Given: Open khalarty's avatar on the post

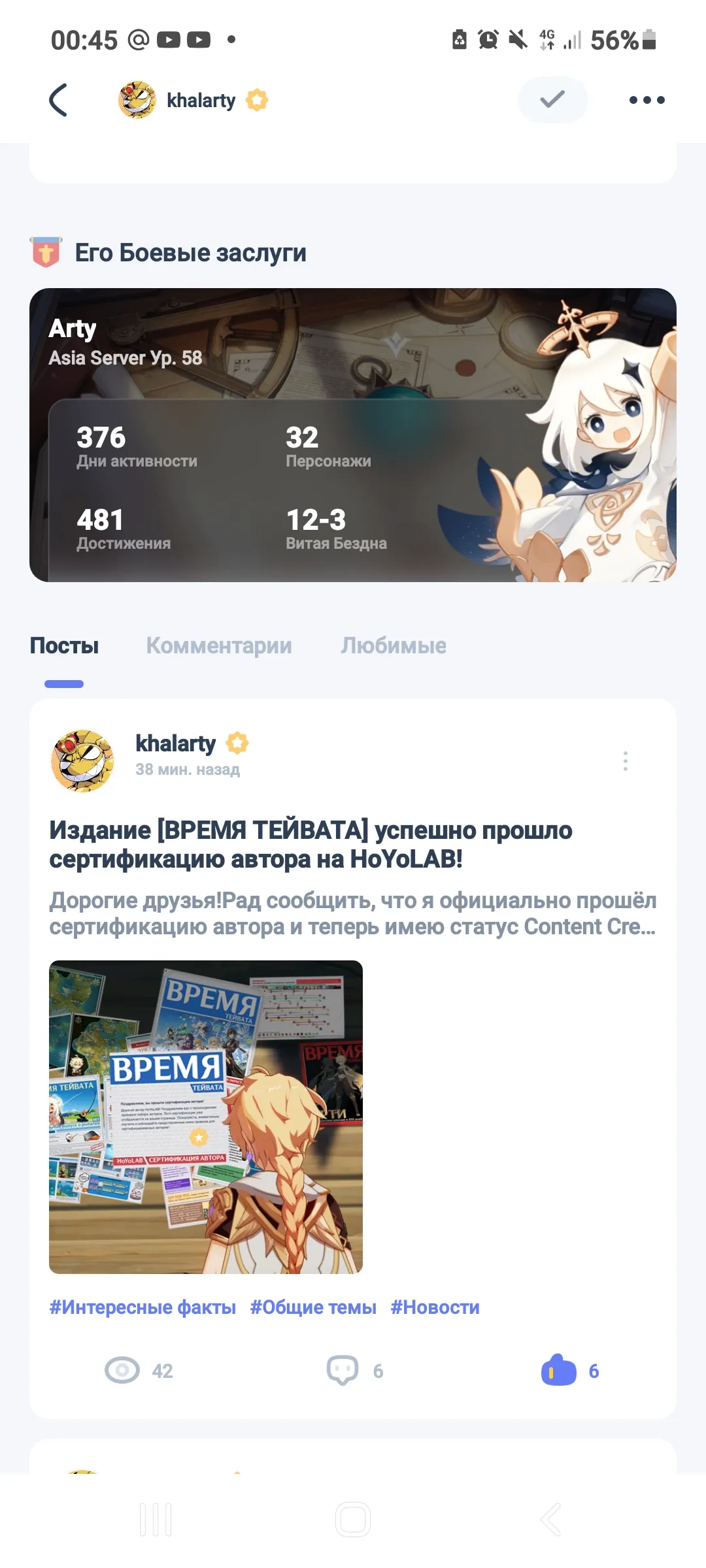Looking at the screenshot, I should coord(82,760).
